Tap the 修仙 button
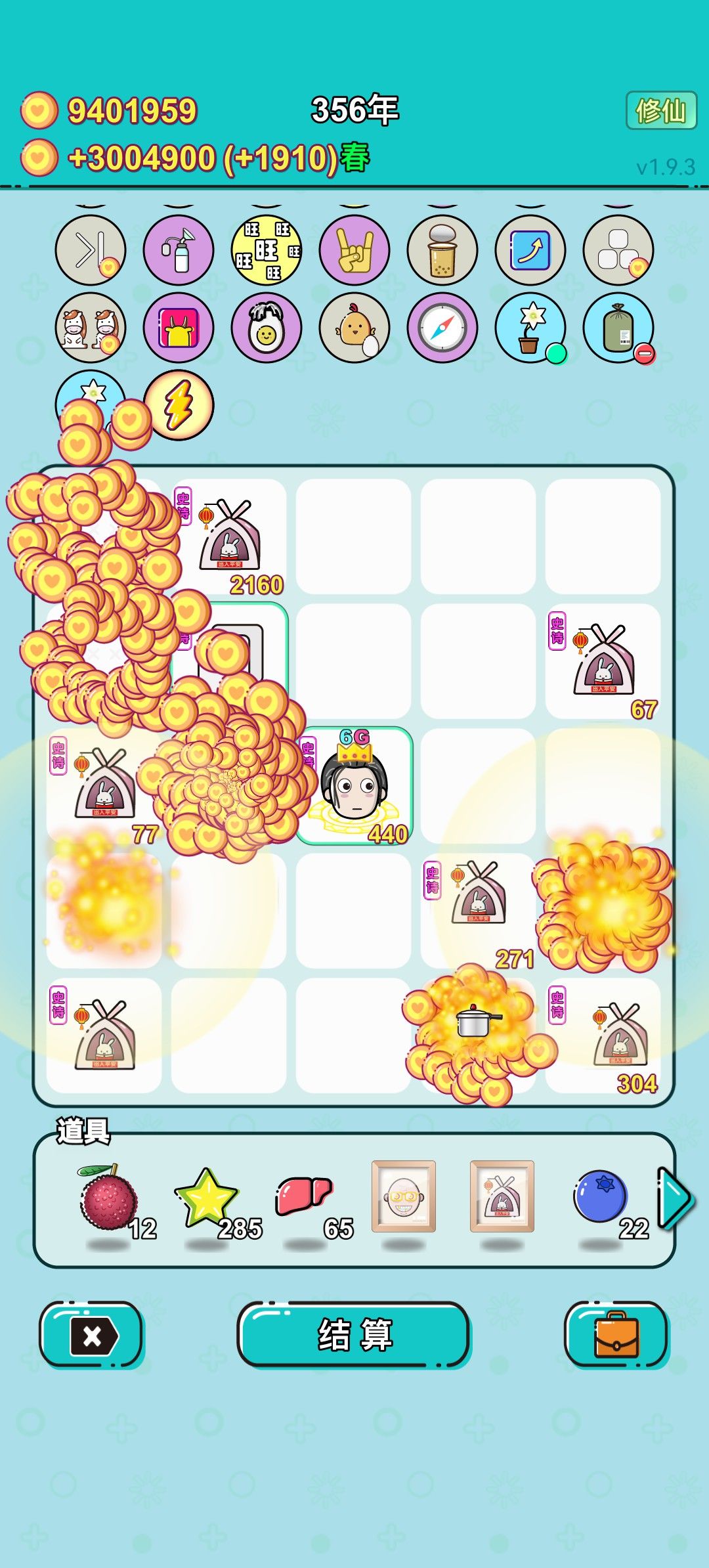 pos(661,110)
